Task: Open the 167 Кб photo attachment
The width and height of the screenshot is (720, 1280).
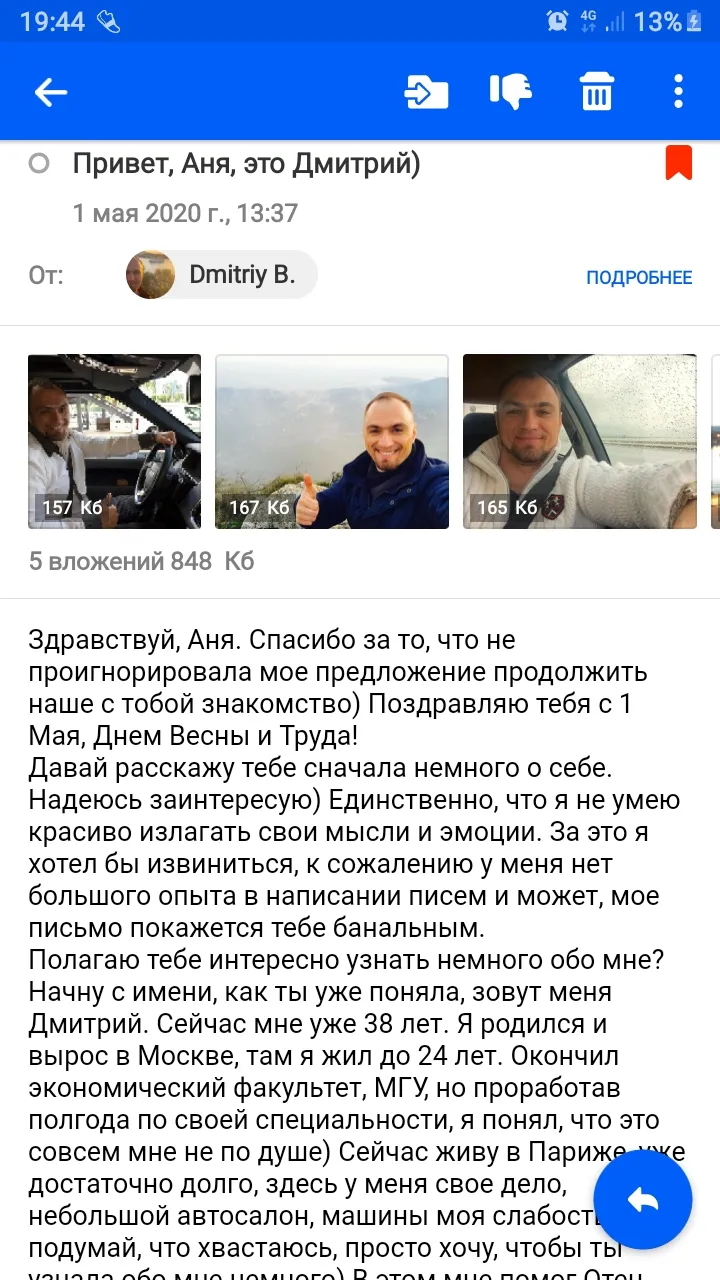Action: coord(332,441)
